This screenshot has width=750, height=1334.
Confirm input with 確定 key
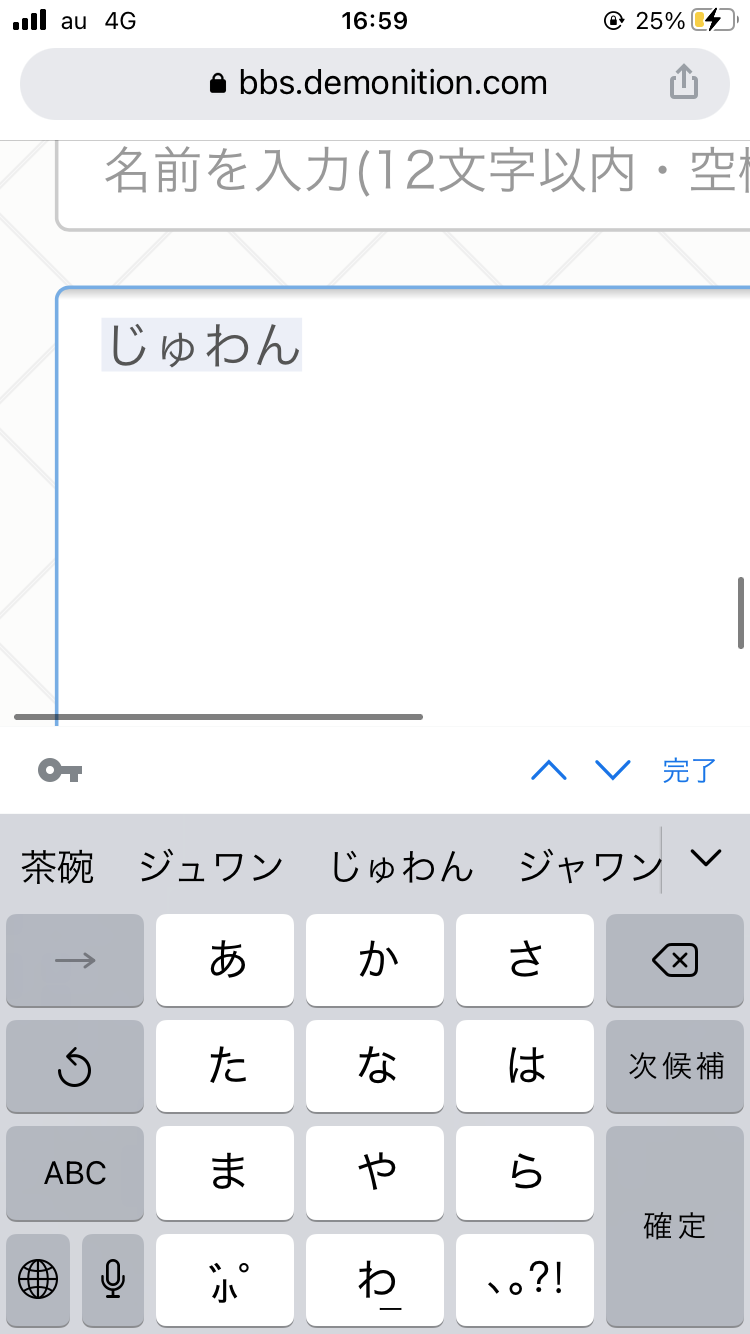tap(675, 1225)
